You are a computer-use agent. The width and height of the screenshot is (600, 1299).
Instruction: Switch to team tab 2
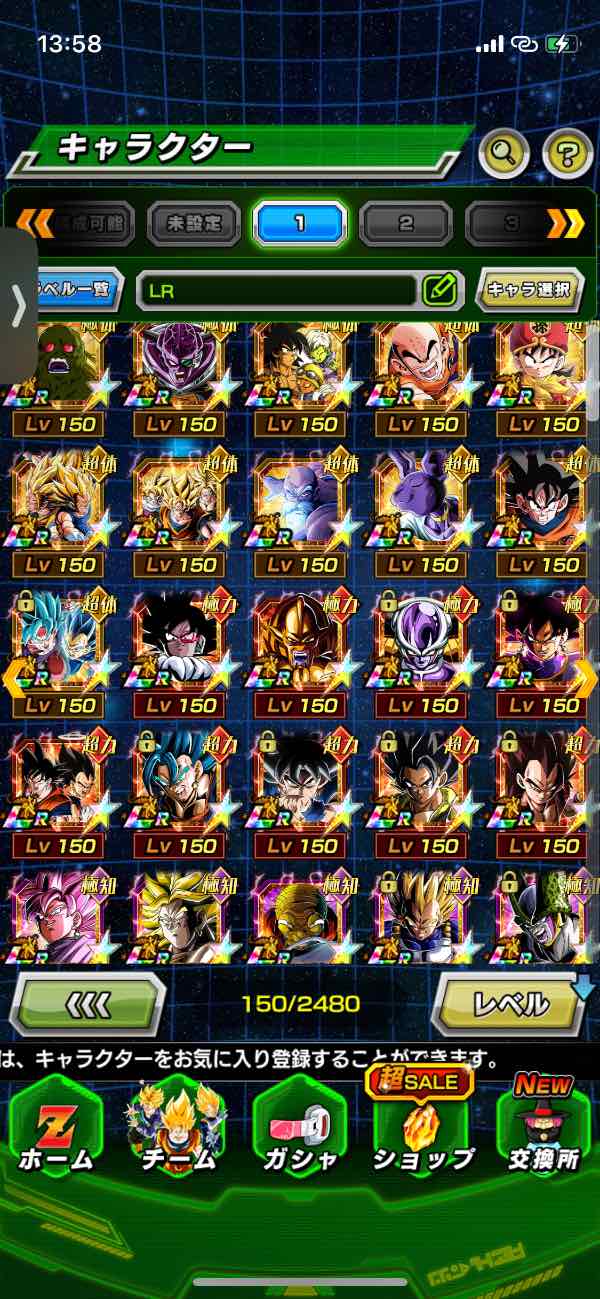(x=405, y=223)
